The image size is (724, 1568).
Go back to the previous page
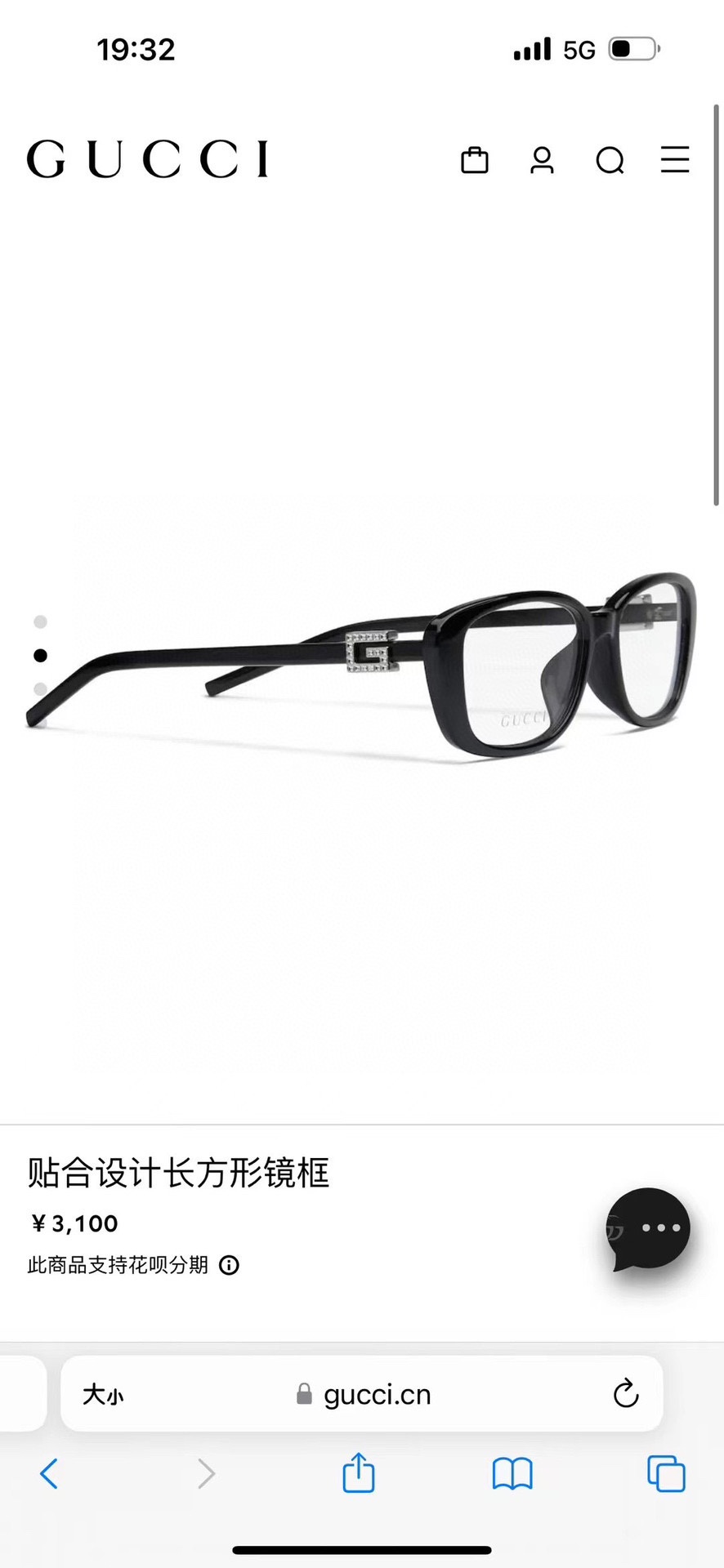point(49,1474)
